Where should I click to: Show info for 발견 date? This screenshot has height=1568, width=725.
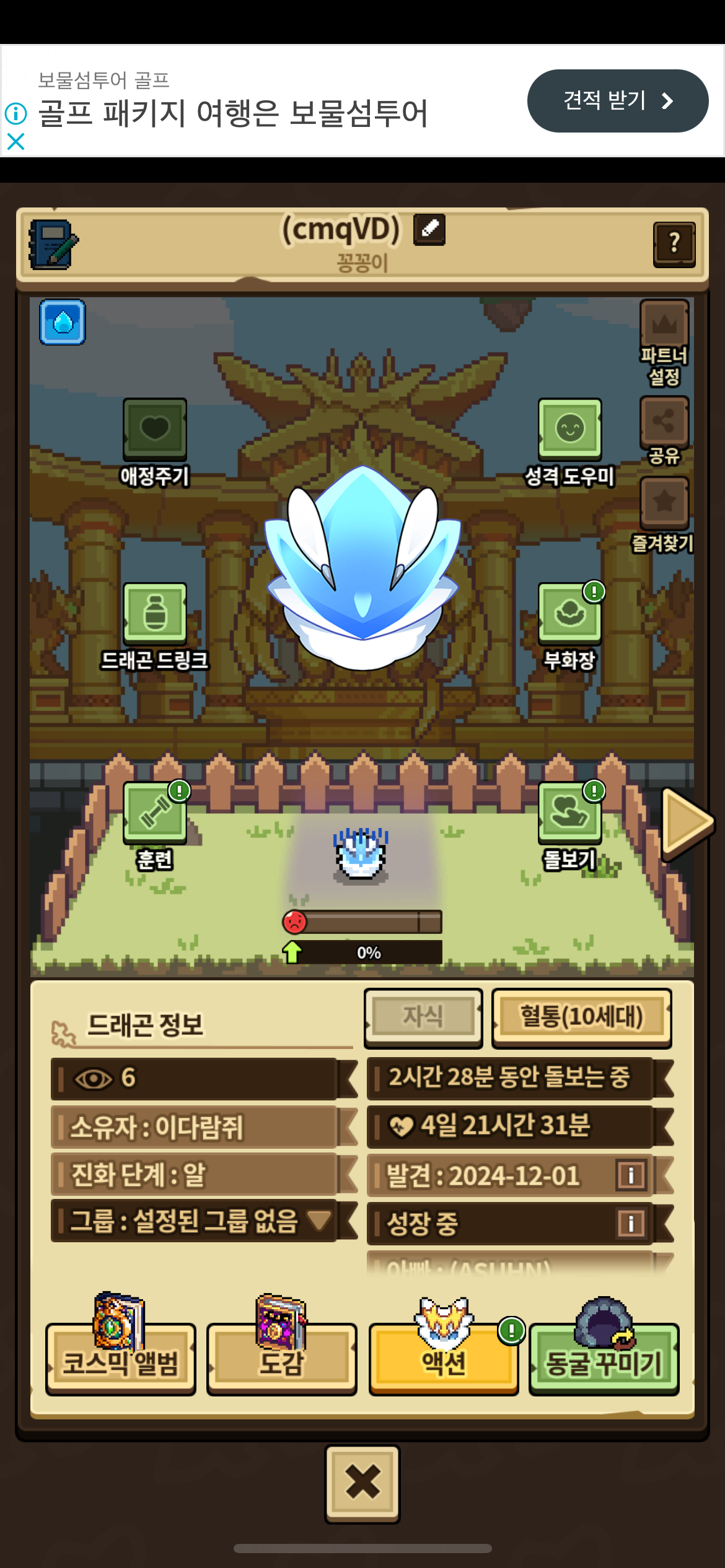click(x=631, y=1175)
